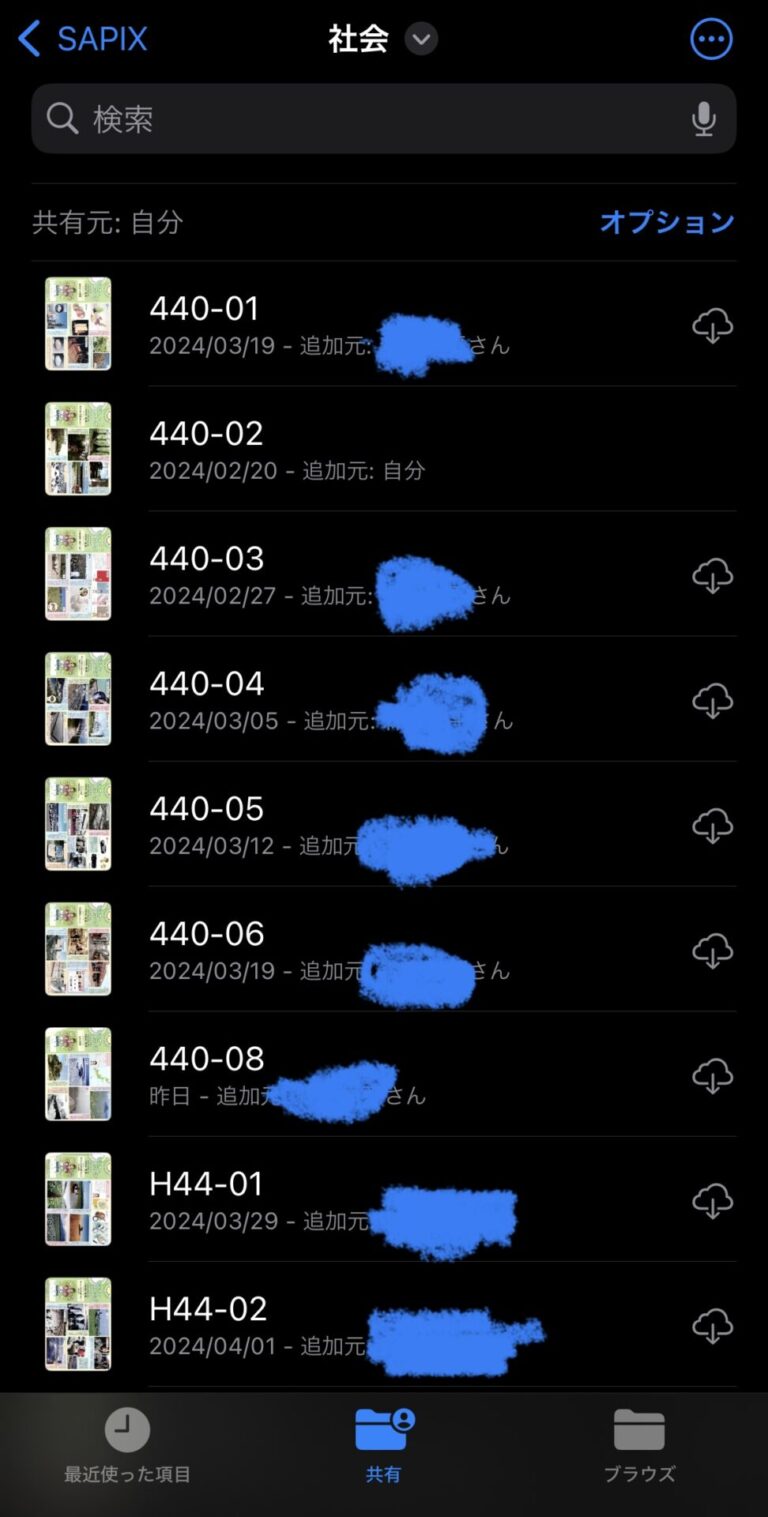
Task: Download H44-01 via its cloud icon
Action: click(712, 1200)
